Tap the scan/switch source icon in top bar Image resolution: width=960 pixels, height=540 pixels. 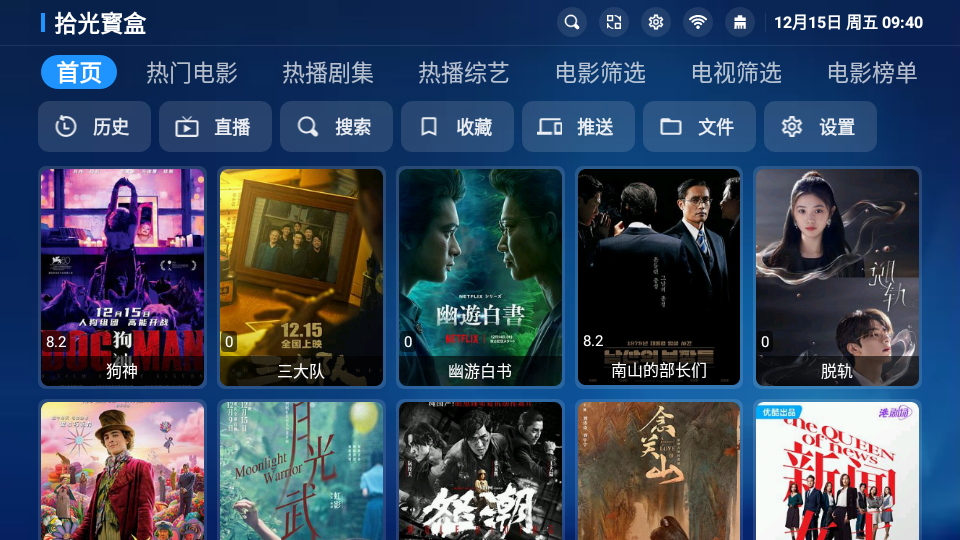(613, 22)
